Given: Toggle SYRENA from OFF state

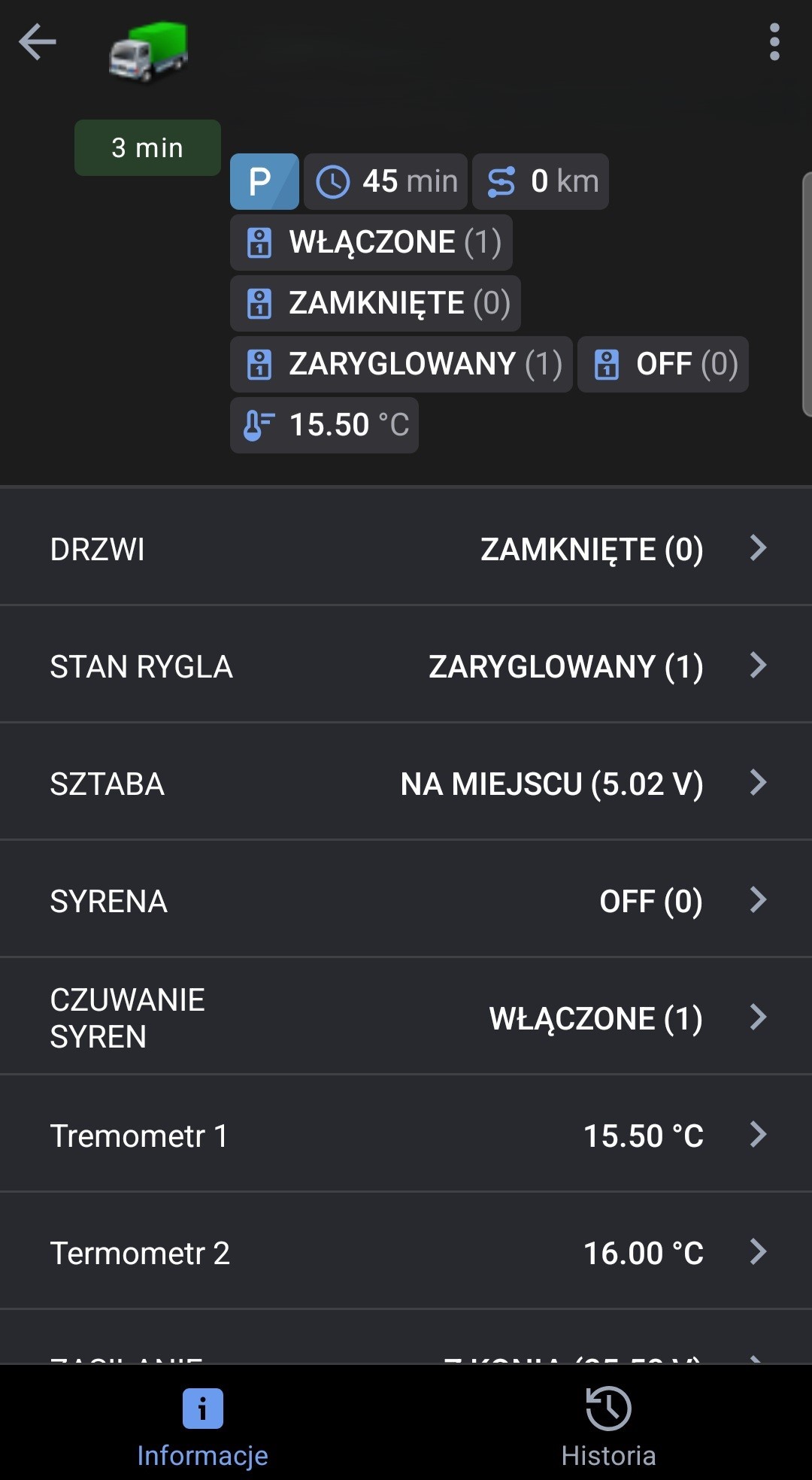Looking at the screenshot, I should pyautogui.click(x=406, y=899).
